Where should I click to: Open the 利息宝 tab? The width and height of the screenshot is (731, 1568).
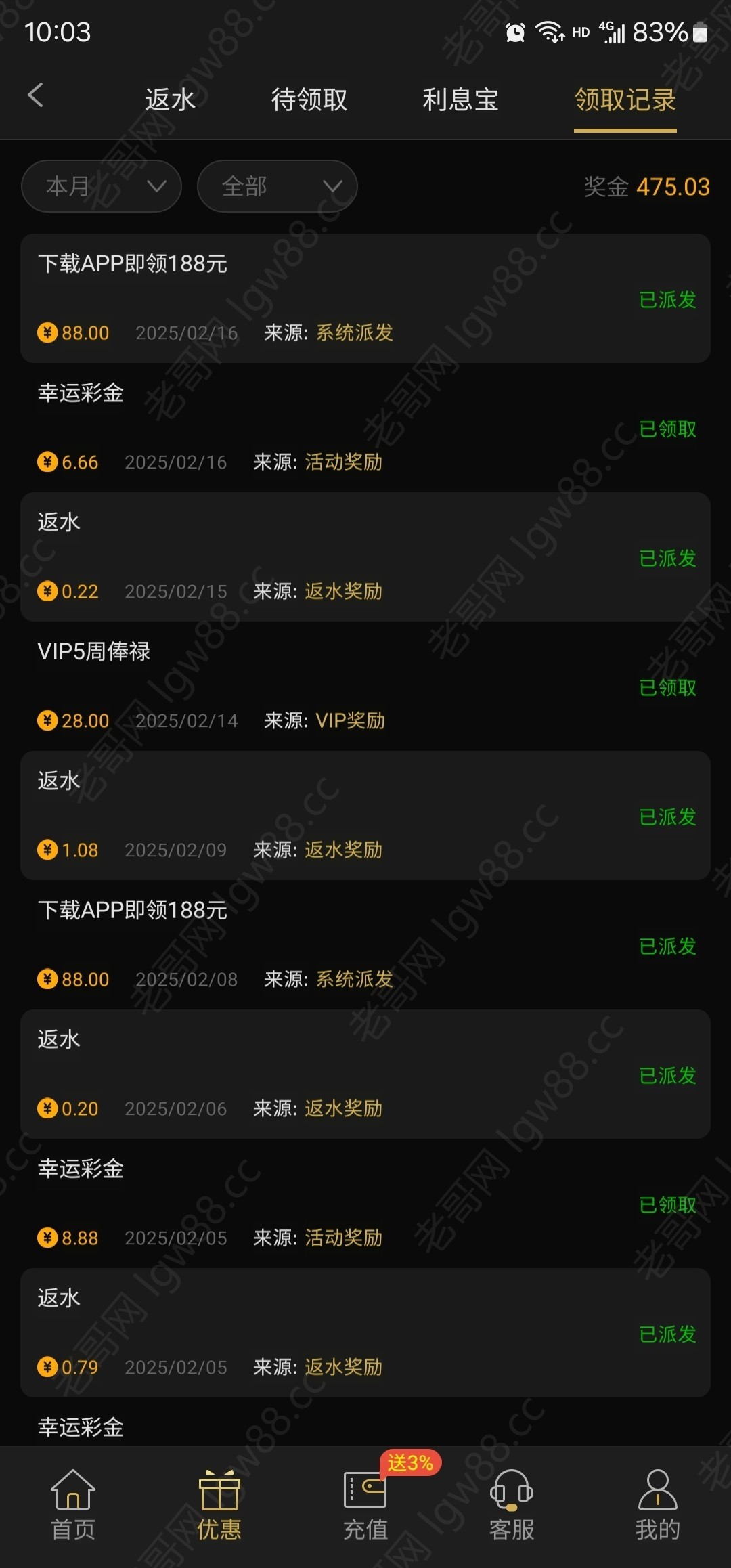[x=460, y=100]
